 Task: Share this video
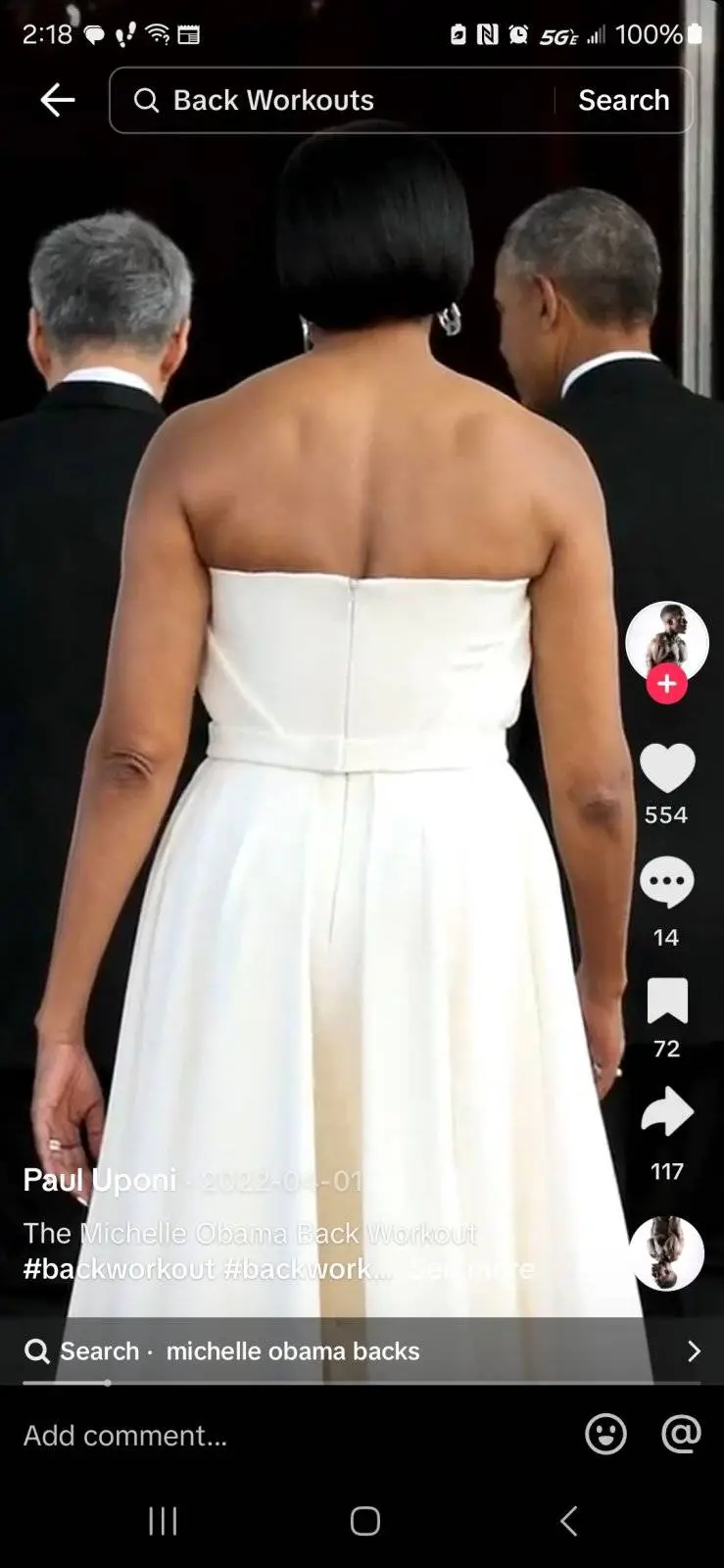pyautogui.click(x=666, y=1112)
